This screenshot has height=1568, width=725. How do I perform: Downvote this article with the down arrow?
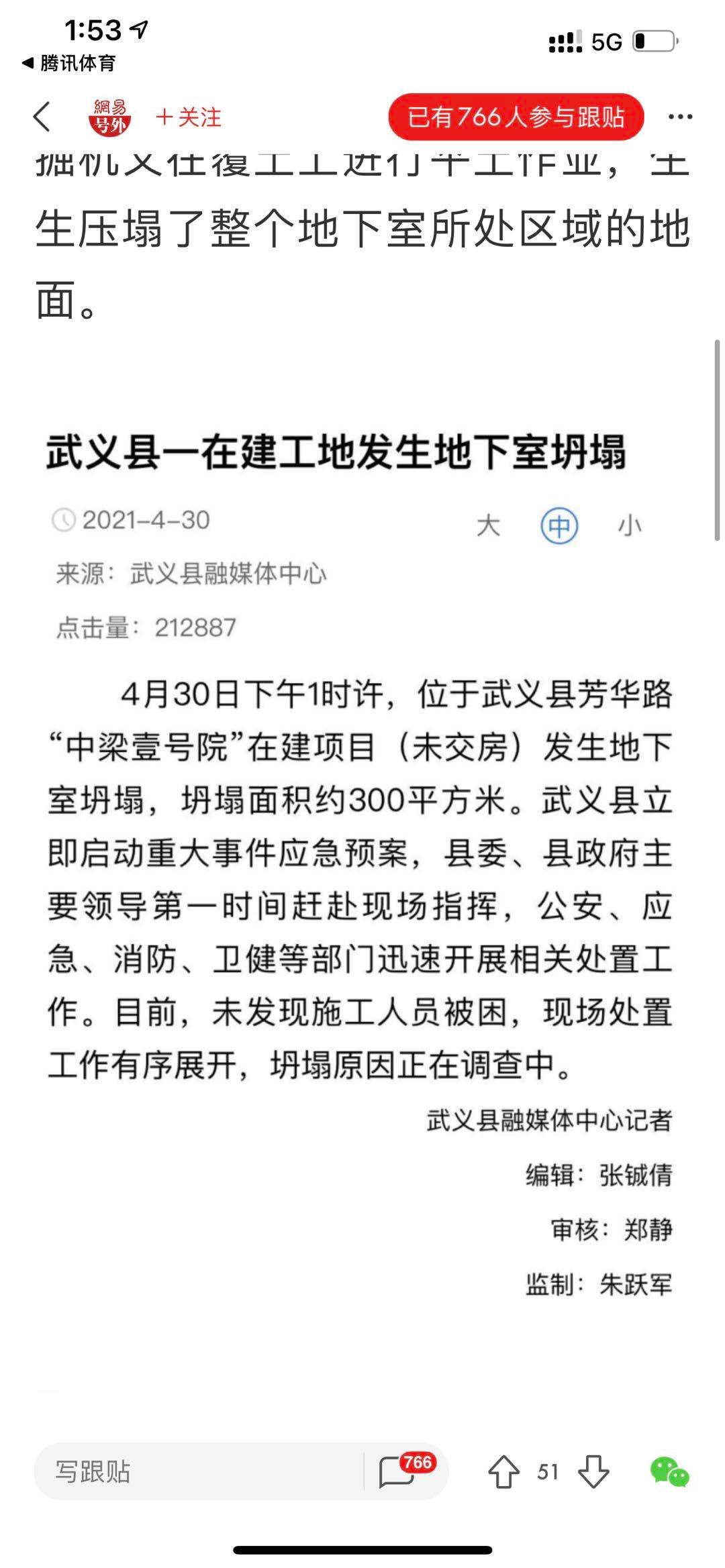point(593,1471)
